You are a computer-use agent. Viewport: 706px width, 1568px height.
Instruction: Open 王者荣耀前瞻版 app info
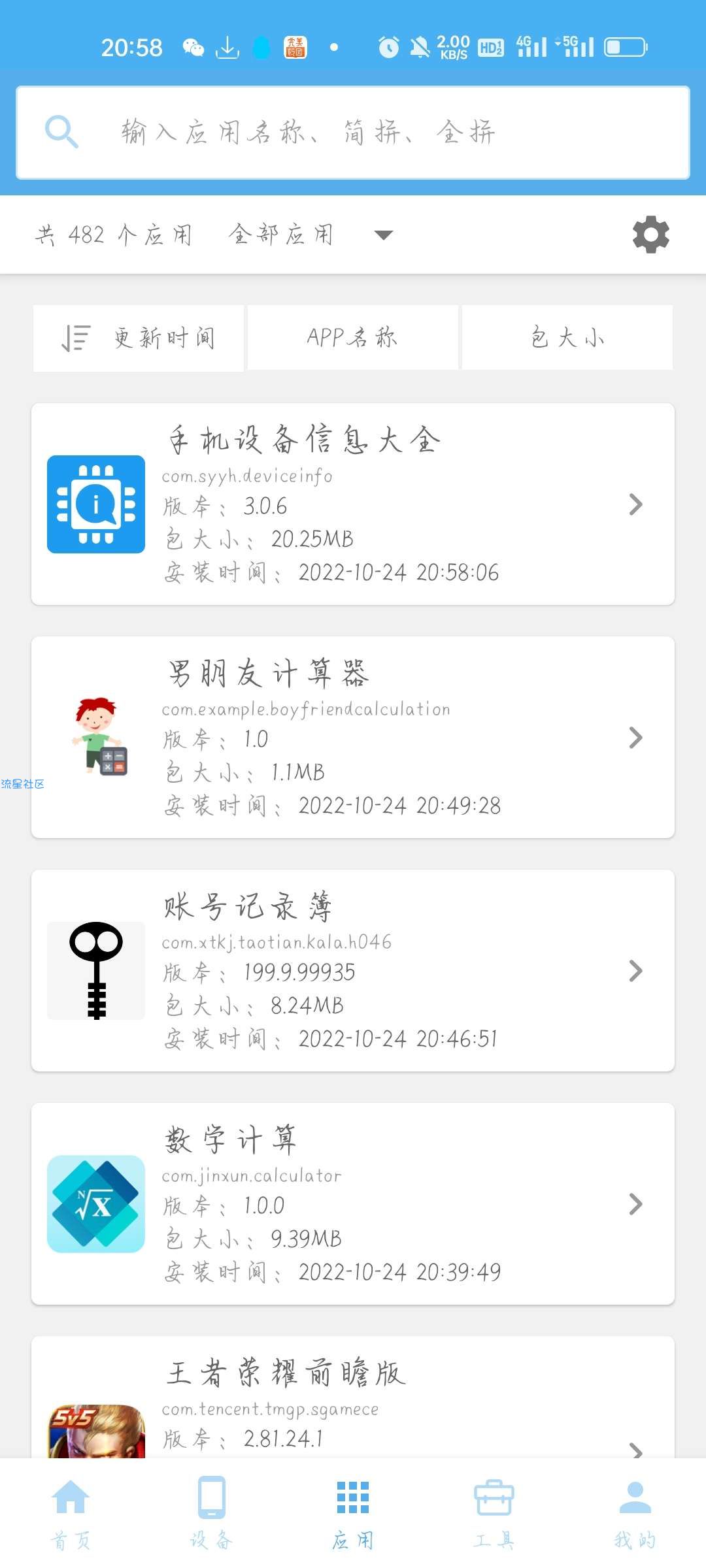coord(353,1397)
